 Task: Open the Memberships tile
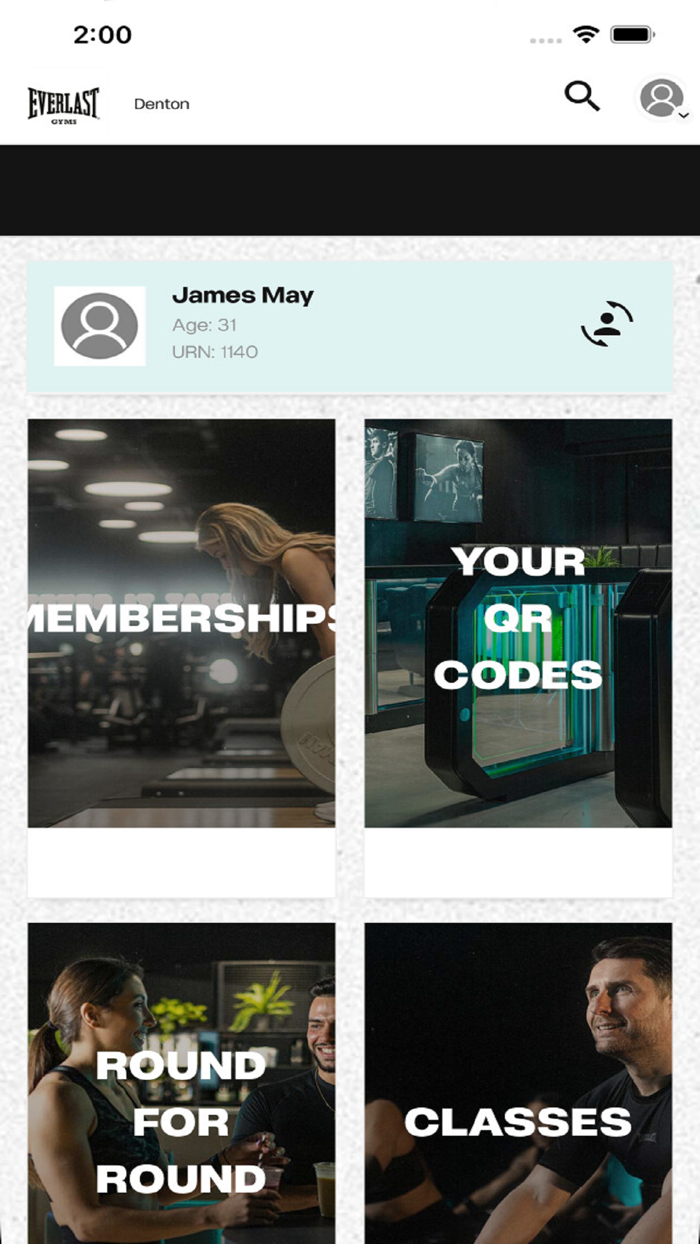(x=182, y=658)
